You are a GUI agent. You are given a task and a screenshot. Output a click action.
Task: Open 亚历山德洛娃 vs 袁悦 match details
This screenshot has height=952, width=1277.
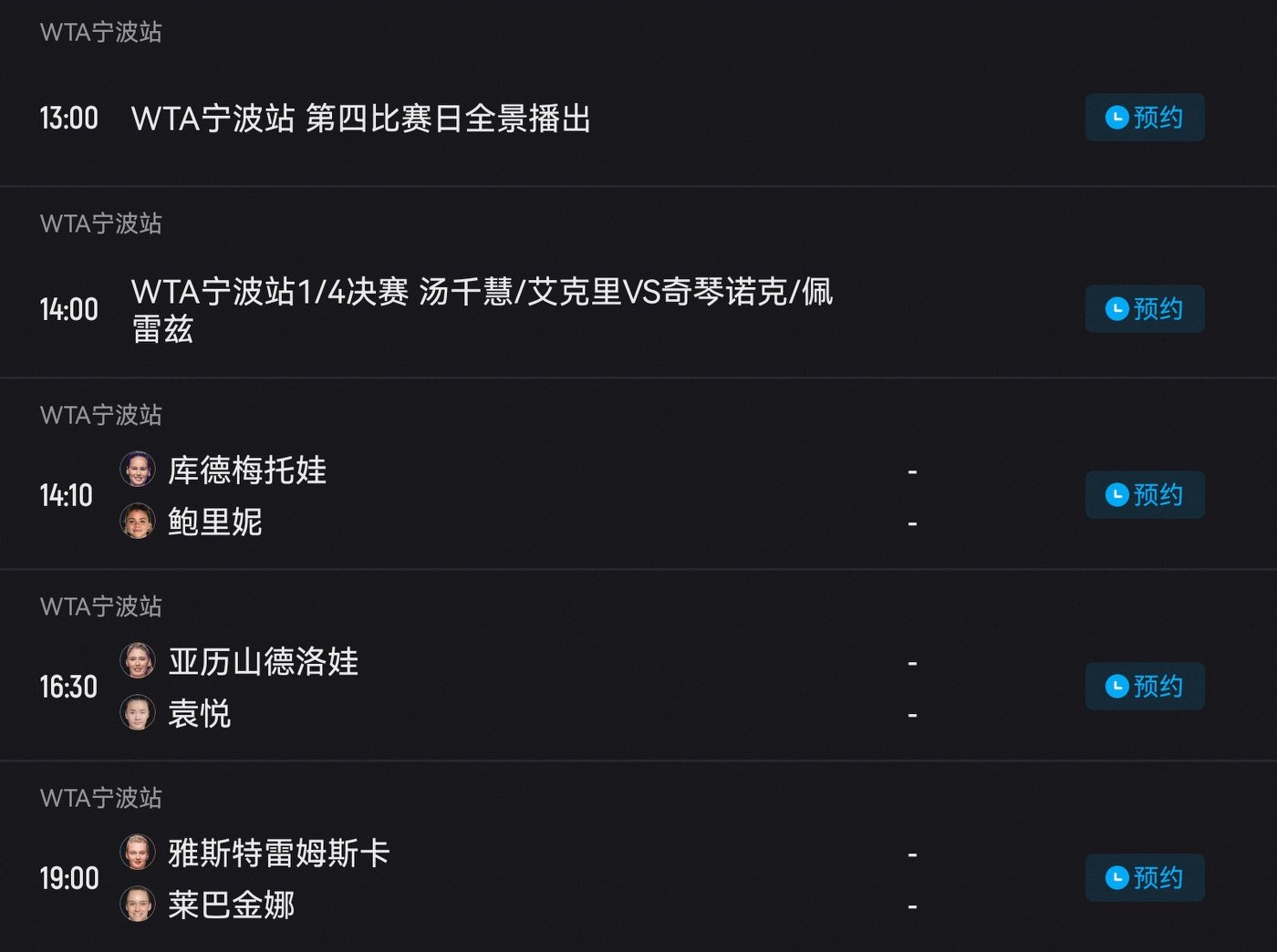511,688
